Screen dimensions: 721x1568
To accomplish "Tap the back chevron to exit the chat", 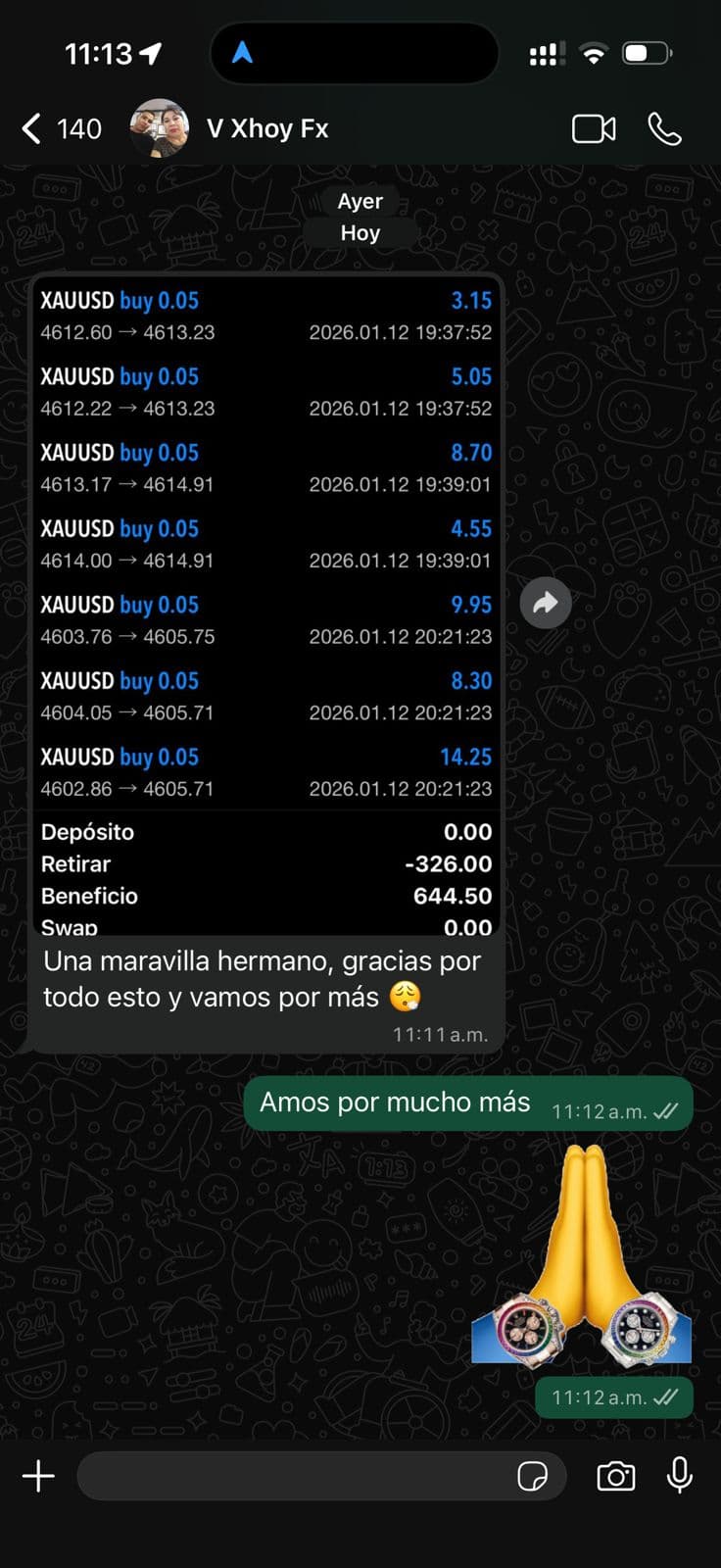I will coord(29,127).
